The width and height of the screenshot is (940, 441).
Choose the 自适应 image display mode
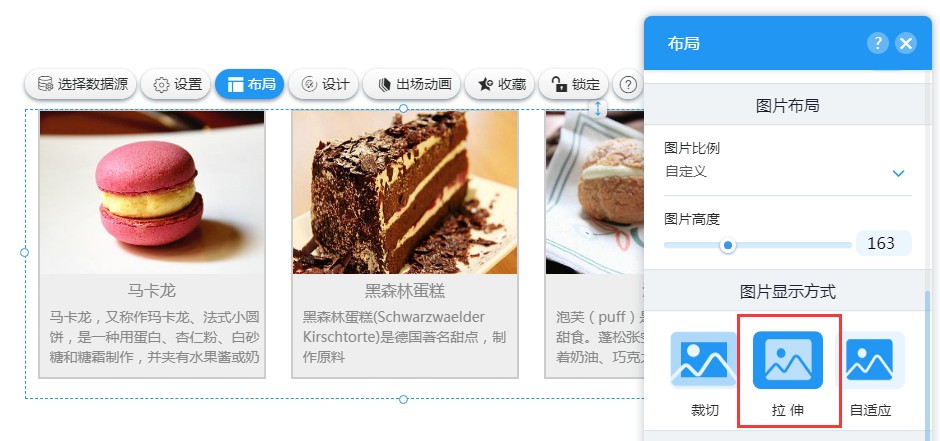pos(870,372)
